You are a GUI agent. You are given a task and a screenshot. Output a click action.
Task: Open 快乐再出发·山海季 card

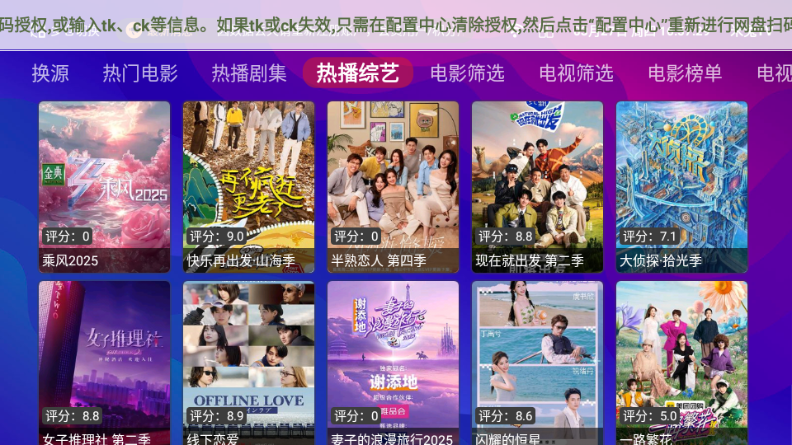click(249, 187)
